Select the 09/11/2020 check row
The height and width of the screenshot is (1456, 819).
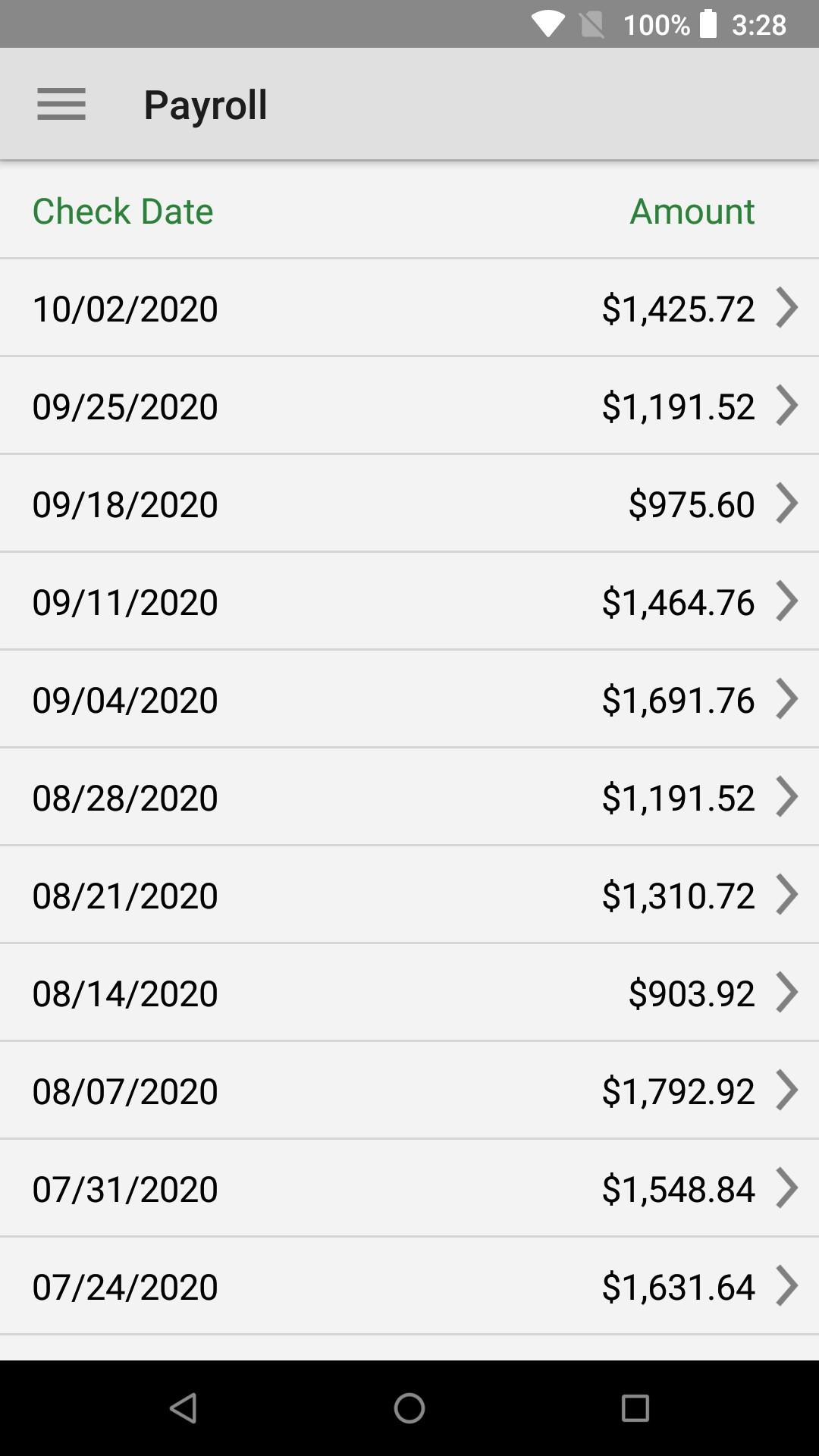click(409, 601)
